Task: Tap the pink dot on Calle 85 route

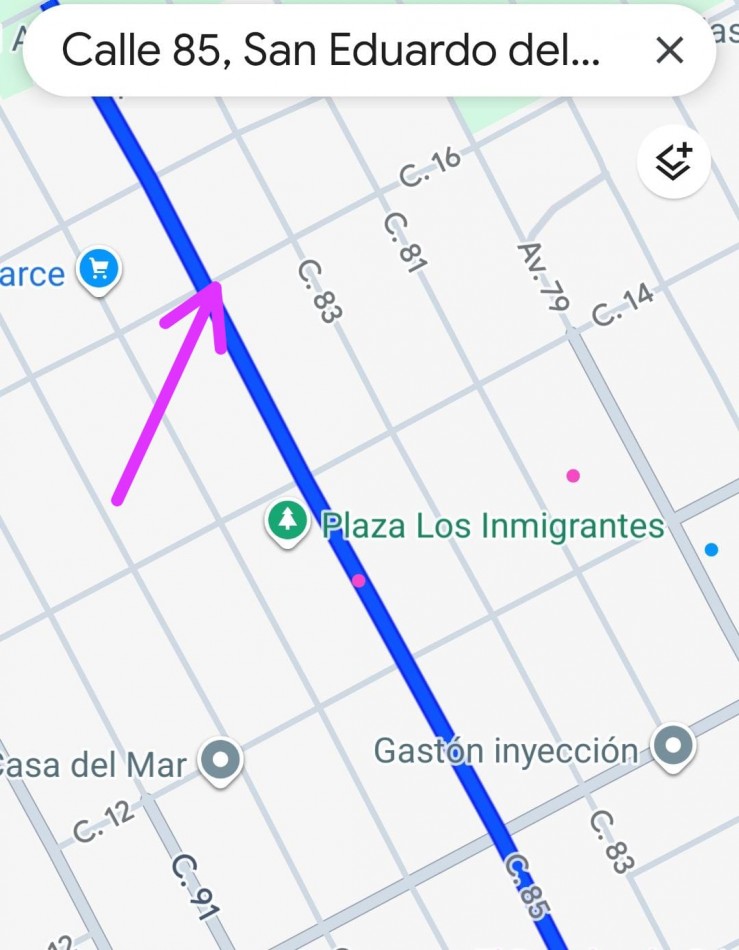Action: coord(357,579)
